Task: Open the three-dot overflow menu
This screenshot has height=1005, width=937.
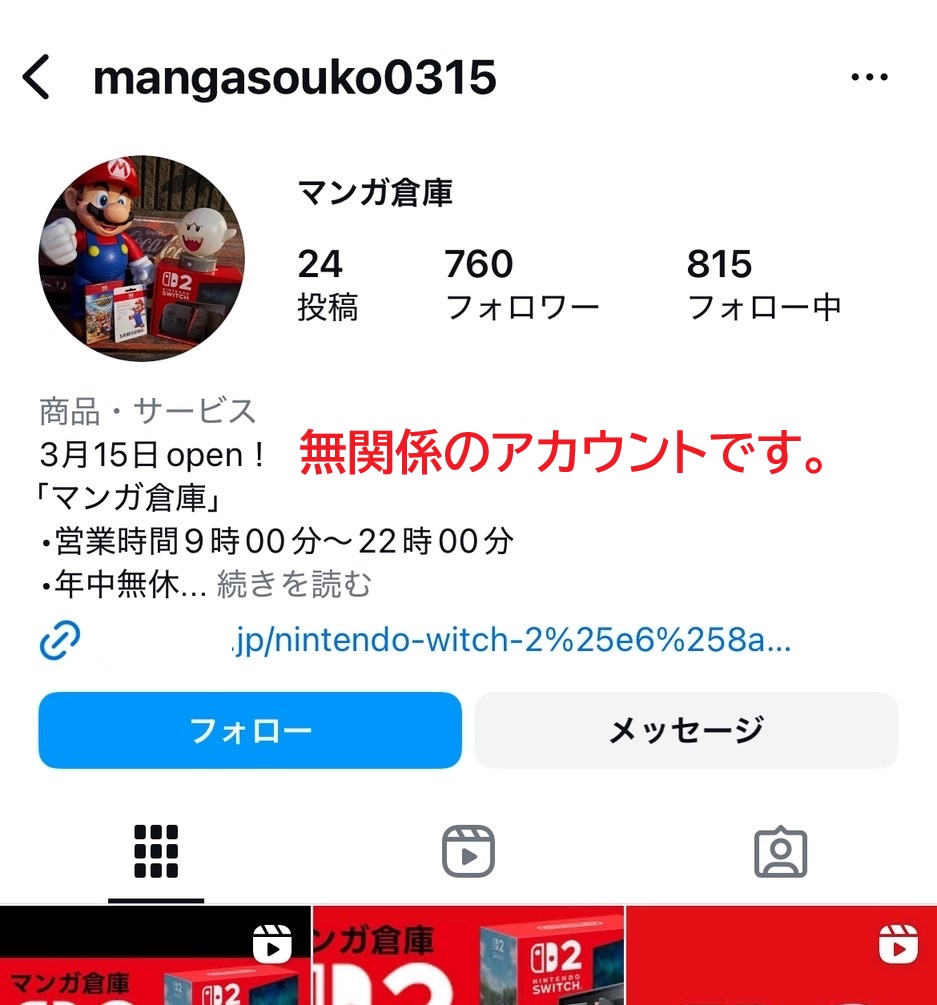Action: pos(869,78)
